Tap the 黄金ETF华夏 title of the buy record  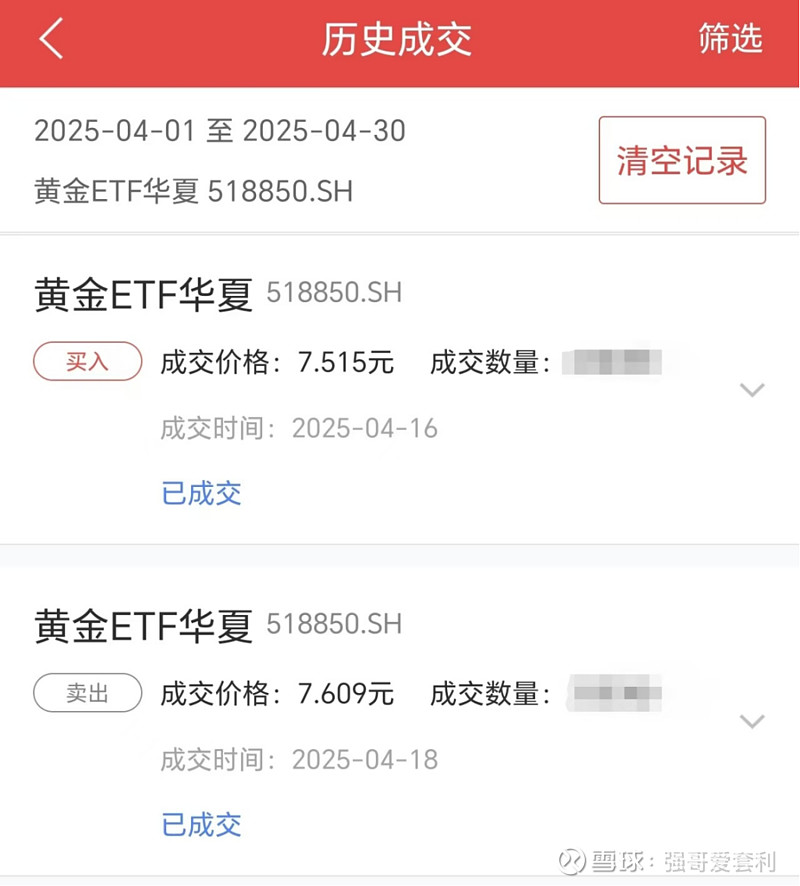tap(140, 292)
